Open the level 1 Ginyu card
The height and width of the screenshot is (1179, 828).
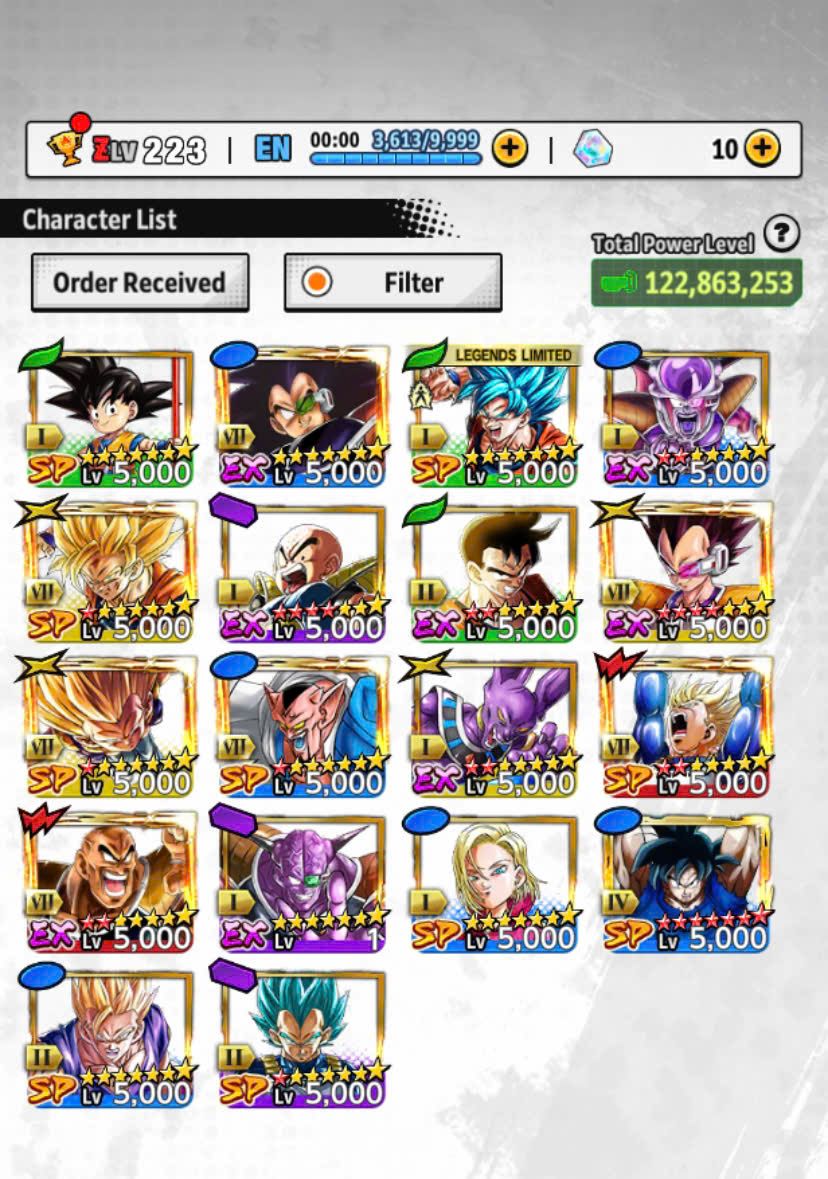point(301,882)
